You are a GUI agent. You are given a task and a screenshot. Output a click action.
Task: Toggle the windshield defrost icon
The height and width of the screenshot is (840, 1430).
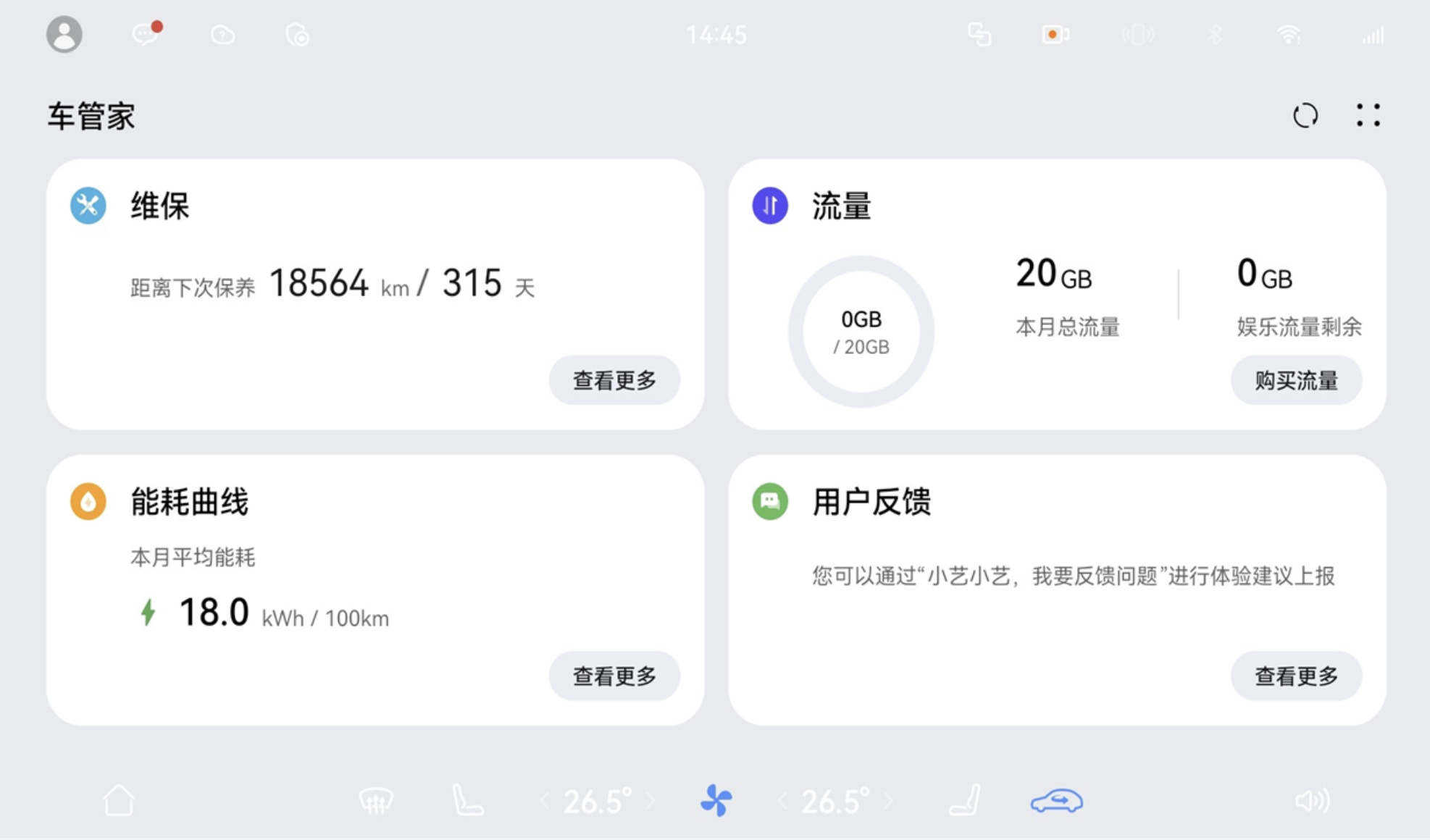tap(376, 801)
